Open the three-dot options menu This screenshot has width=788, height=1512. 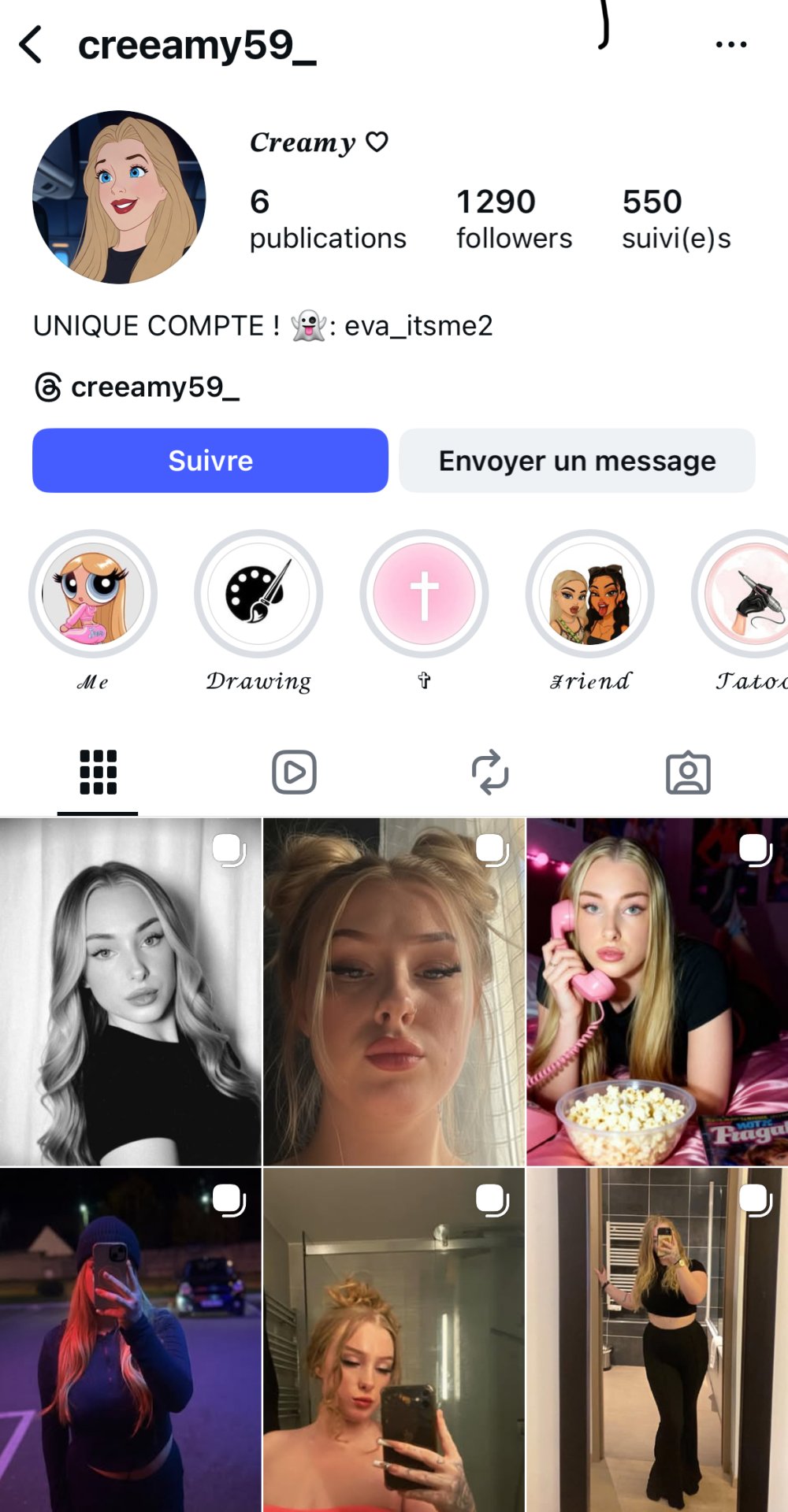click(x=730, y=45)
